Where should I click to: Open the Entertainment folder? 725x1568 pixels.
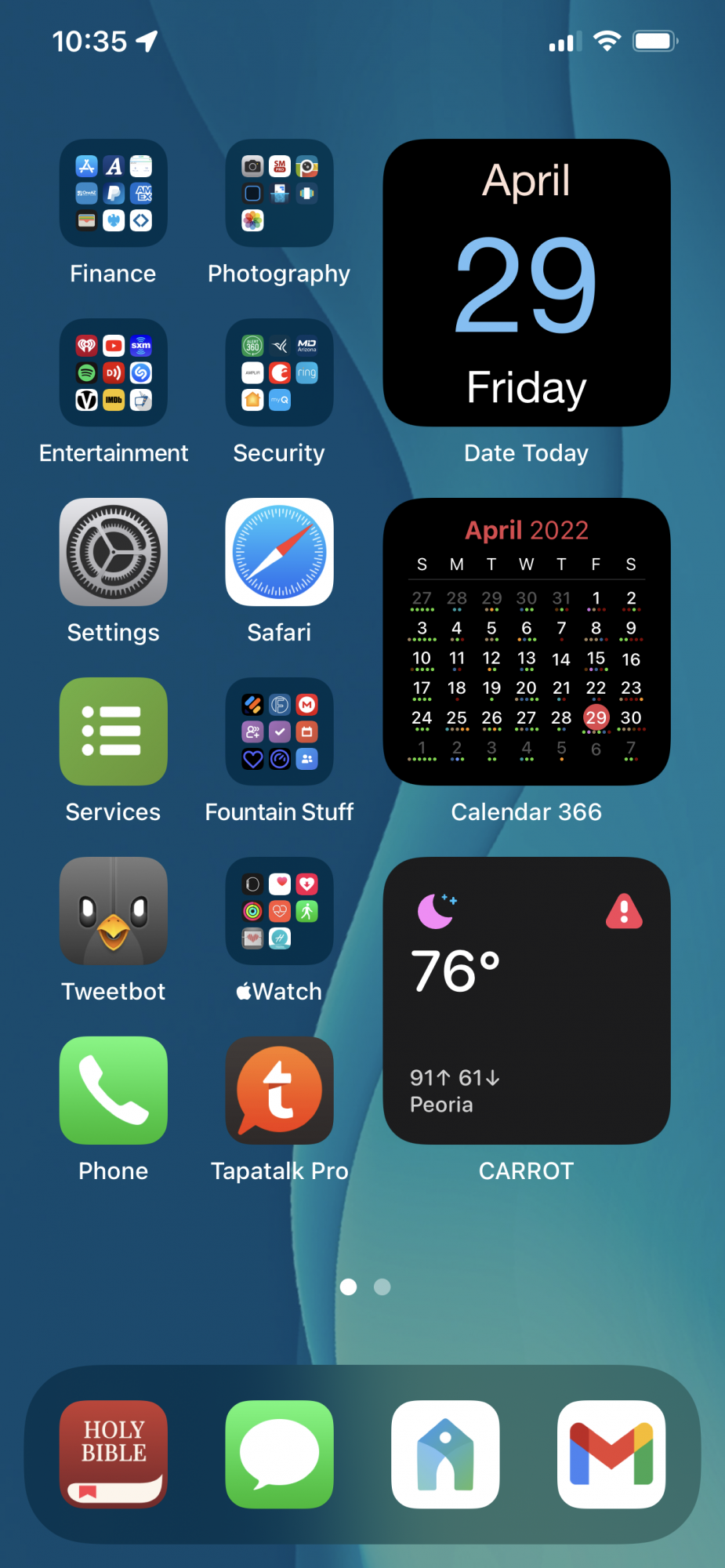pos(113,373)
